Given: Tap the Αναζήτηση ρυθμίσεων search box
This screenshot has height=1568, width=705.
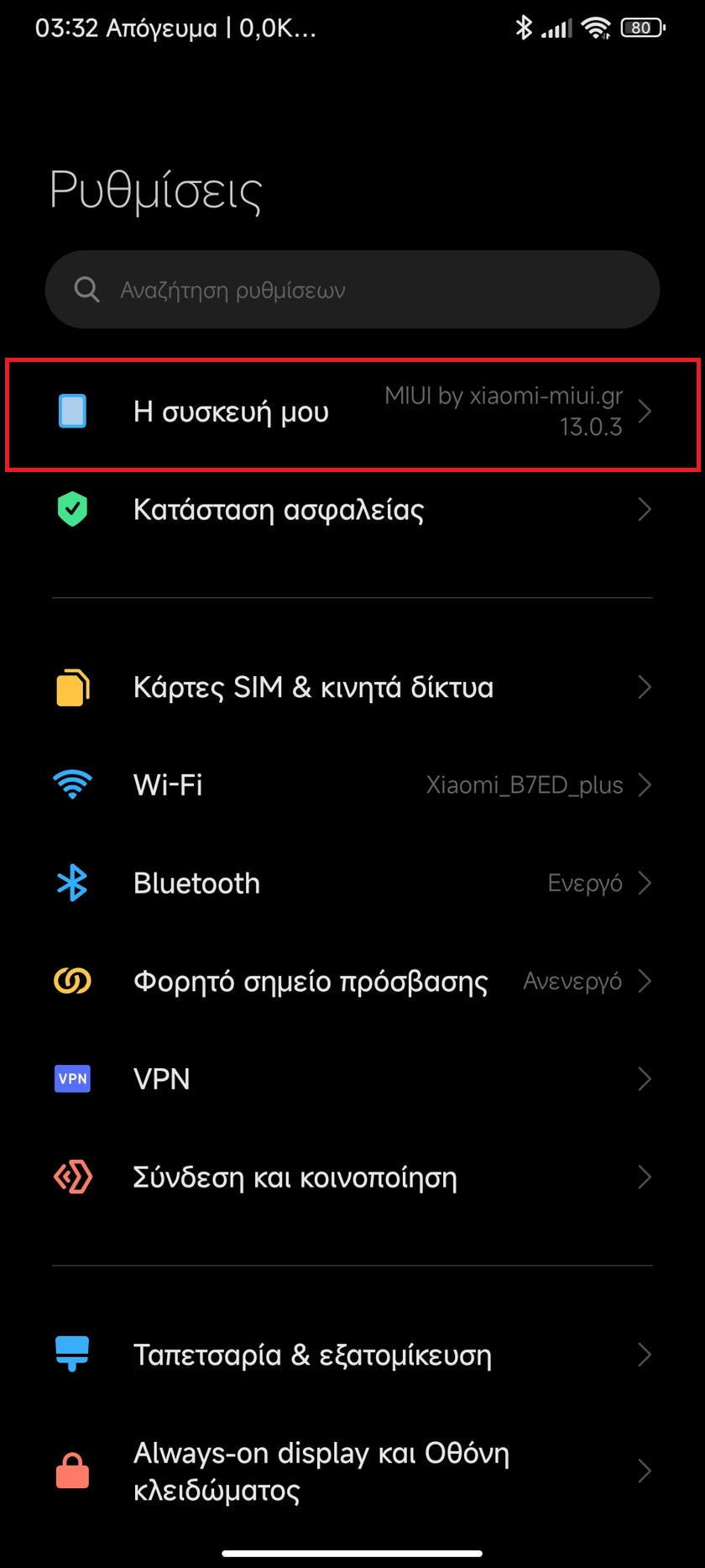Looking at the screenshot, I should click(x=352, y=290).
